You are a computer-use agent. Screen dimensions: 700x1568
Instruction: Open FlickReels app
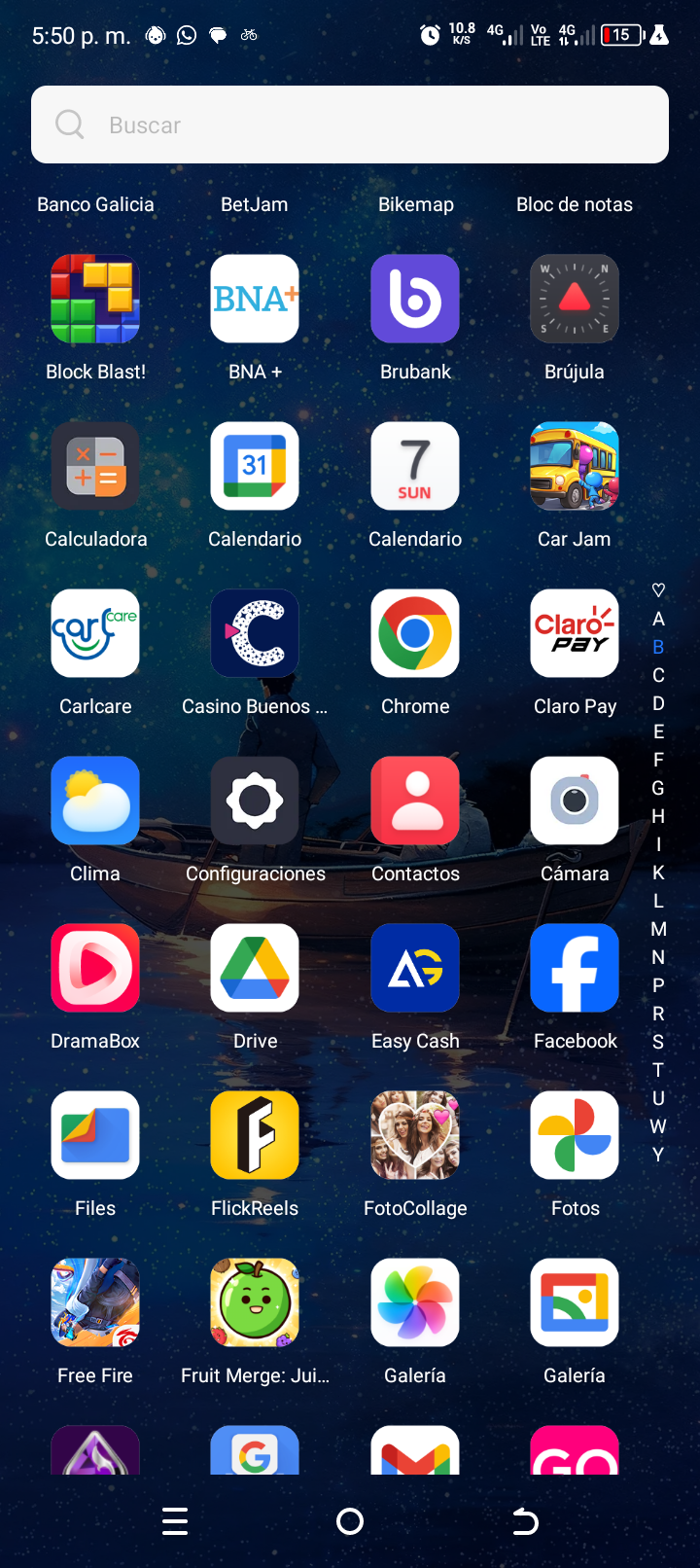coord(255,1135)
